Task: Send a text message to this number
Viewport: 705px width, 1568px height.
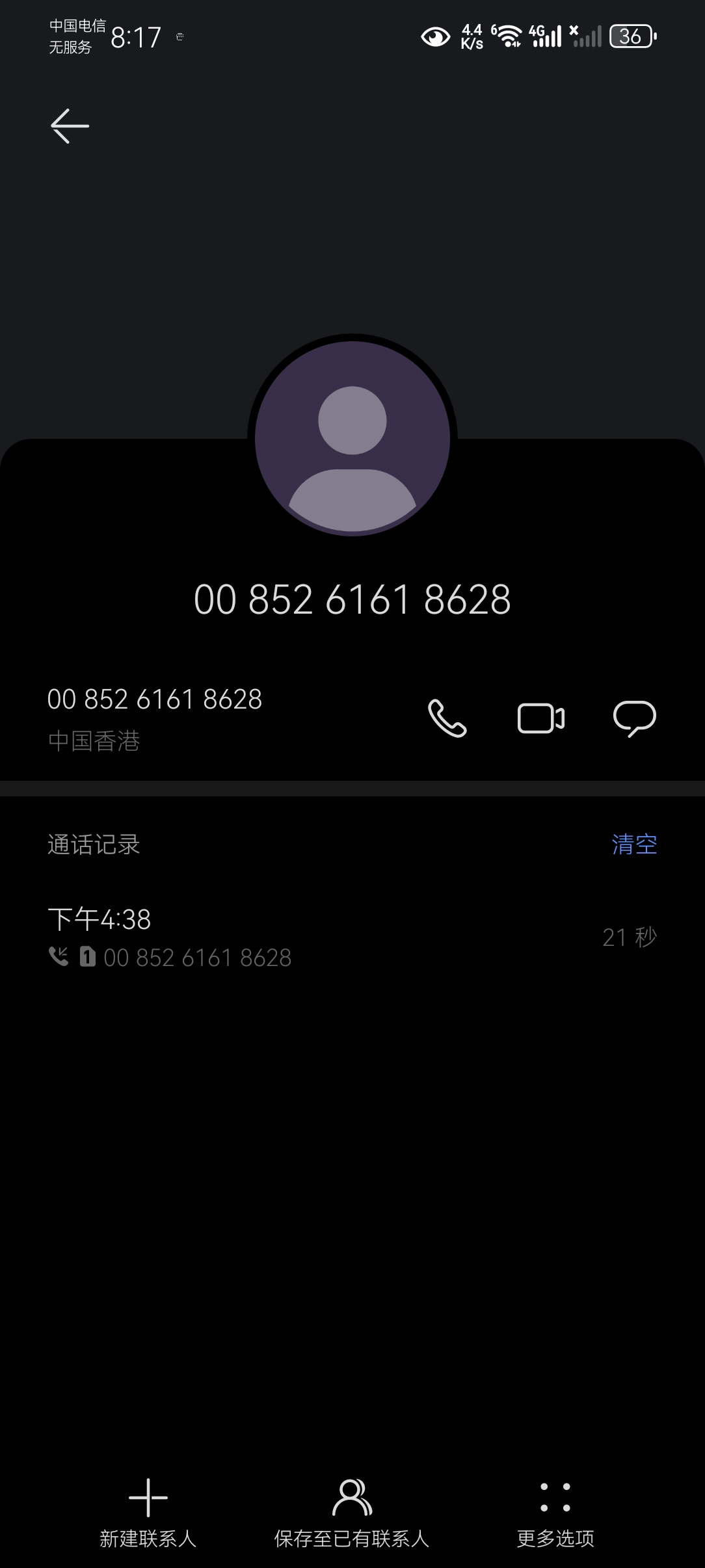Action: coord(634,718)
